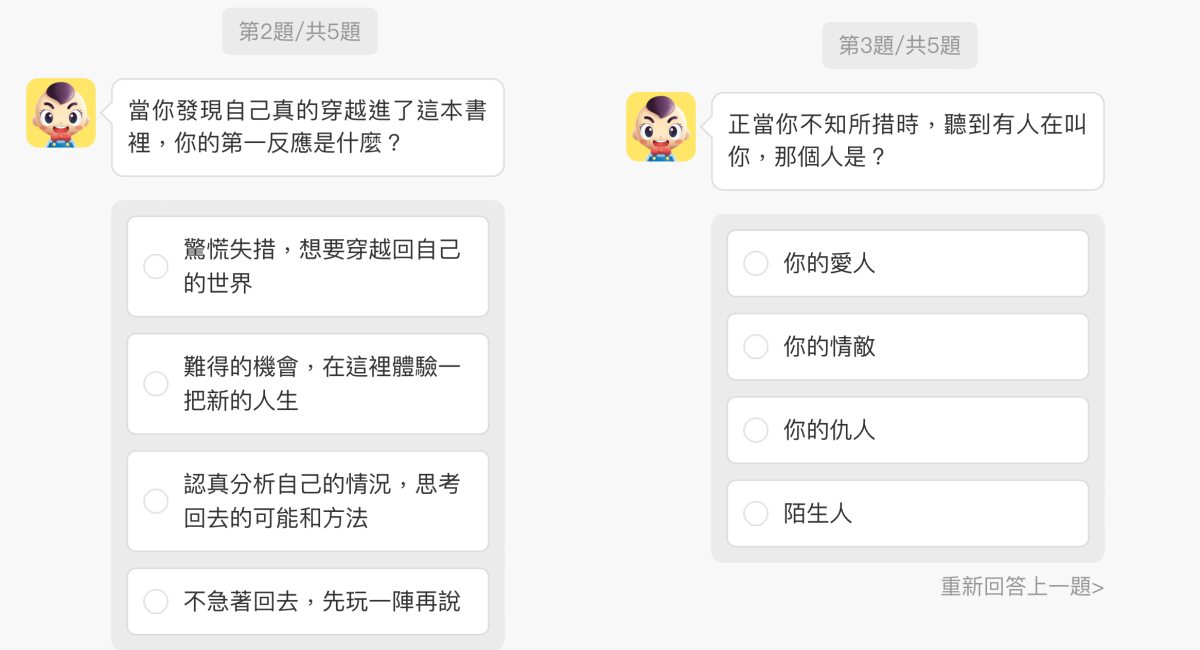Select 不急著回去，先玩一陣再說
Viewport: 1200px width, 650px height.
pyautogui.click(x=307, y=602)
